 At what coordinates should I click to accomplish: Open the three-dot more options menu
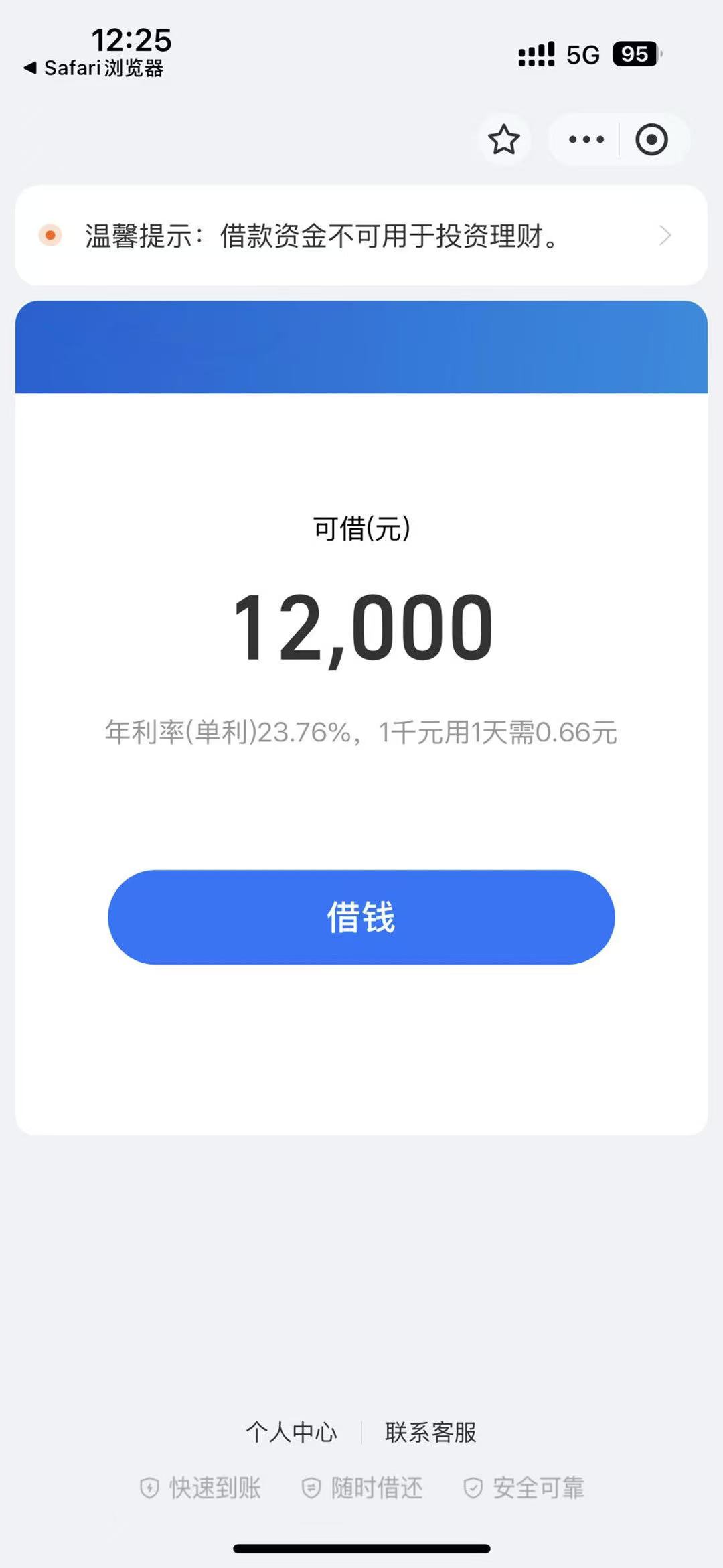tap(586, 139)
